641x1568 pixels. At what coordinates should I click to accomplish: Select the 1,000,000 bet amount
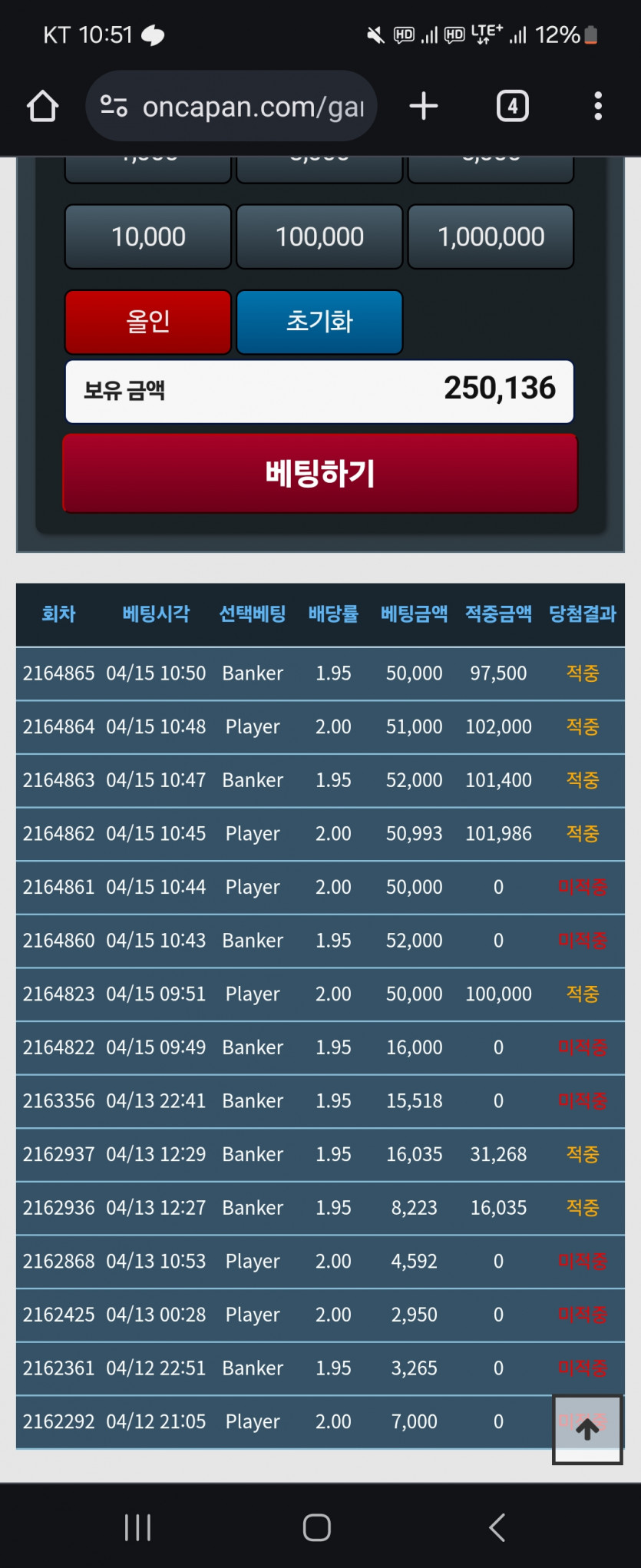491,237
